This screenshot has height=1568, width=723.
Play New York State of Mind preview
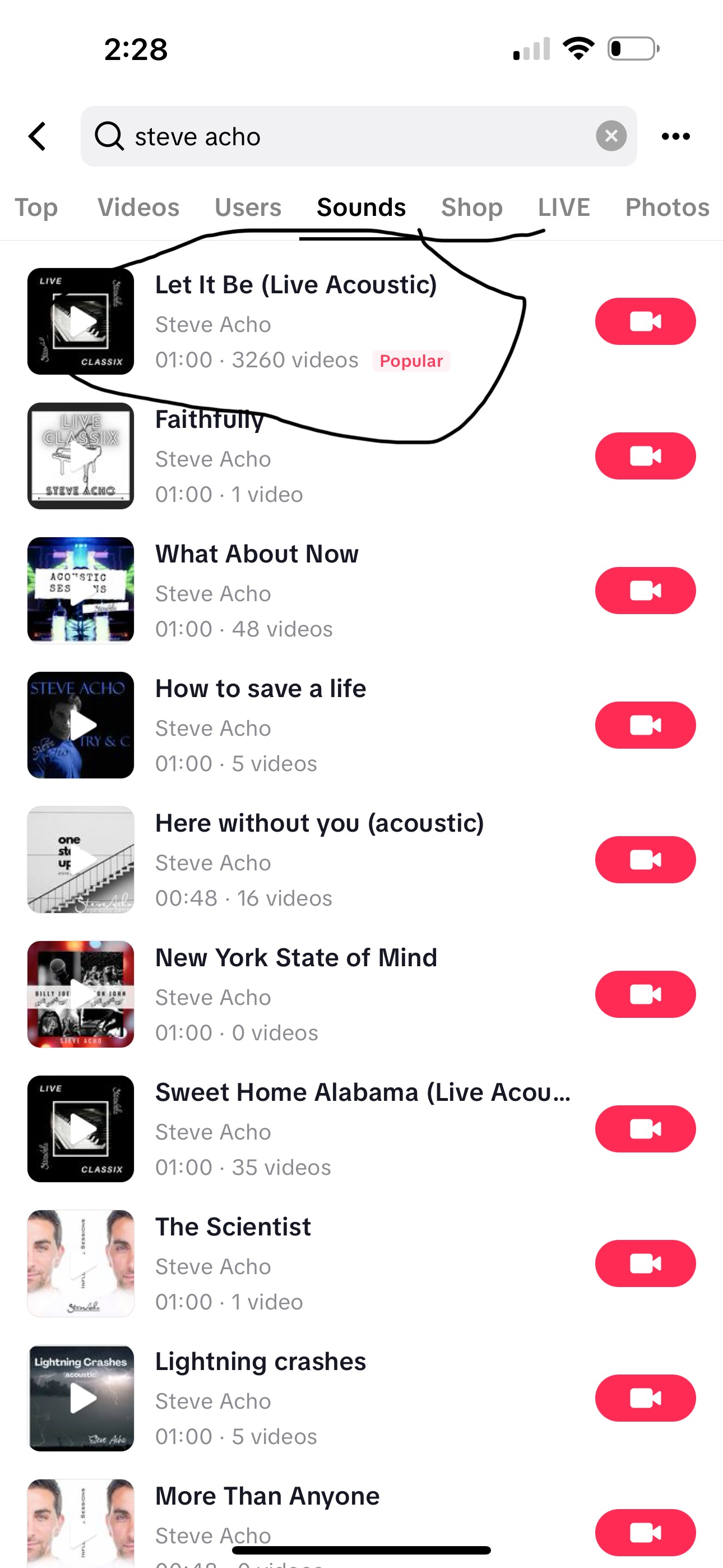81,994
